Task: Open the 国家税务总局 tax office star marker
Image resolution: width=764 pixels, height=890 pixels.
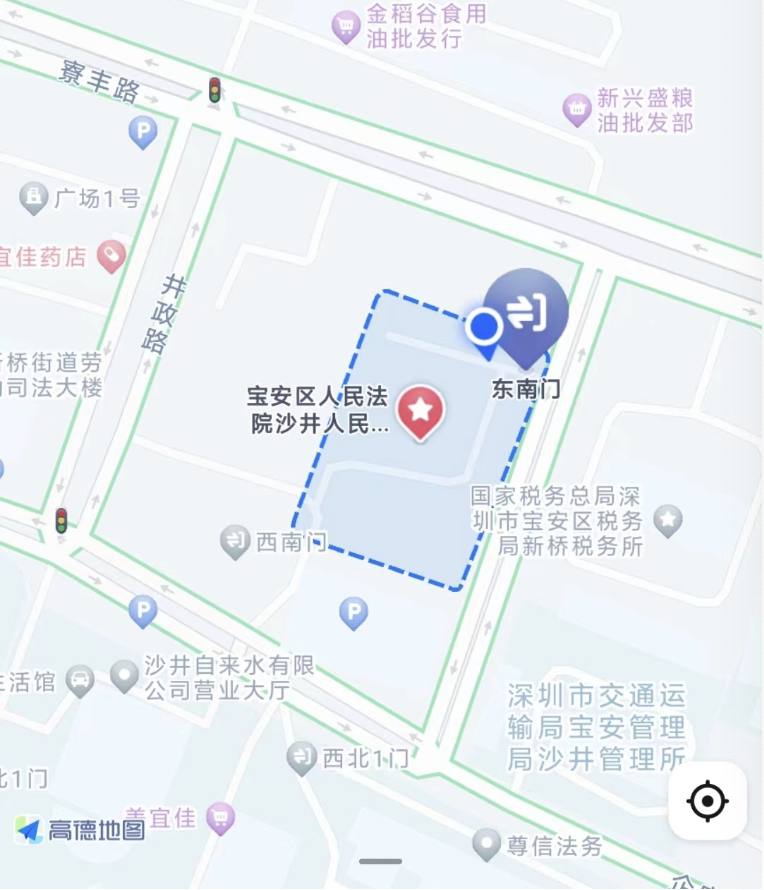Action: 668,520
